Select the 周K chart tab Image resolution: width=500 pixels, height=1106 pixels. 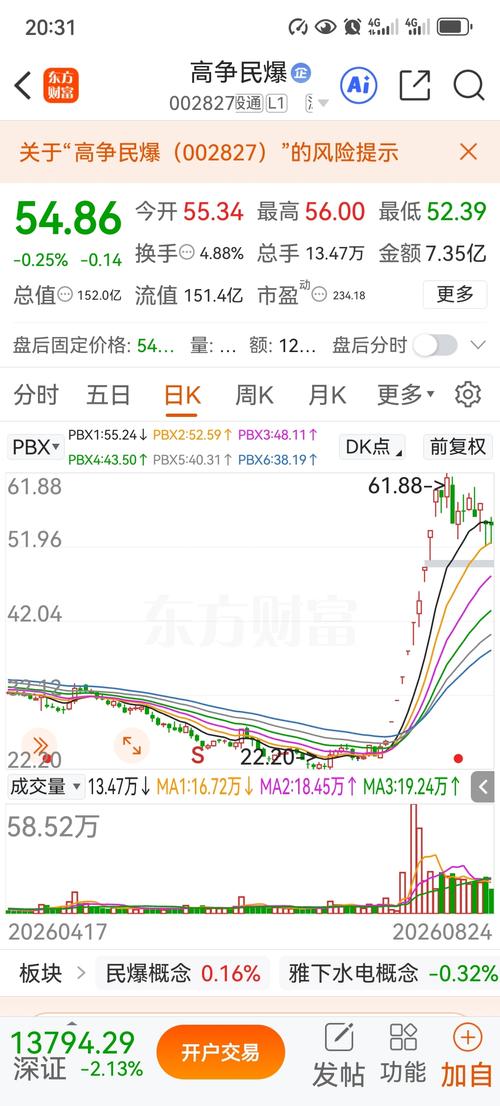[x=254, y=395]
